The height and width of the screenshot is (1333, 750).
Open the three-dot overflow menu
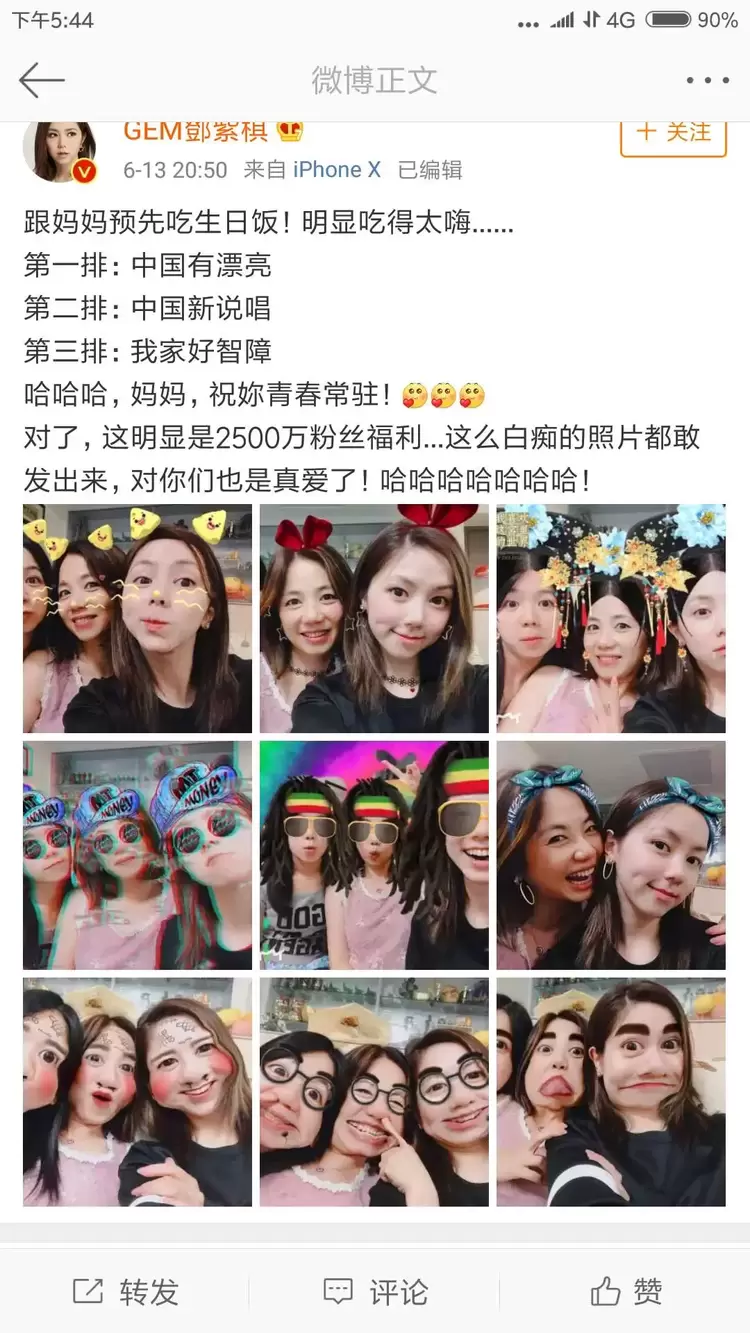click(x=707, y=80)
